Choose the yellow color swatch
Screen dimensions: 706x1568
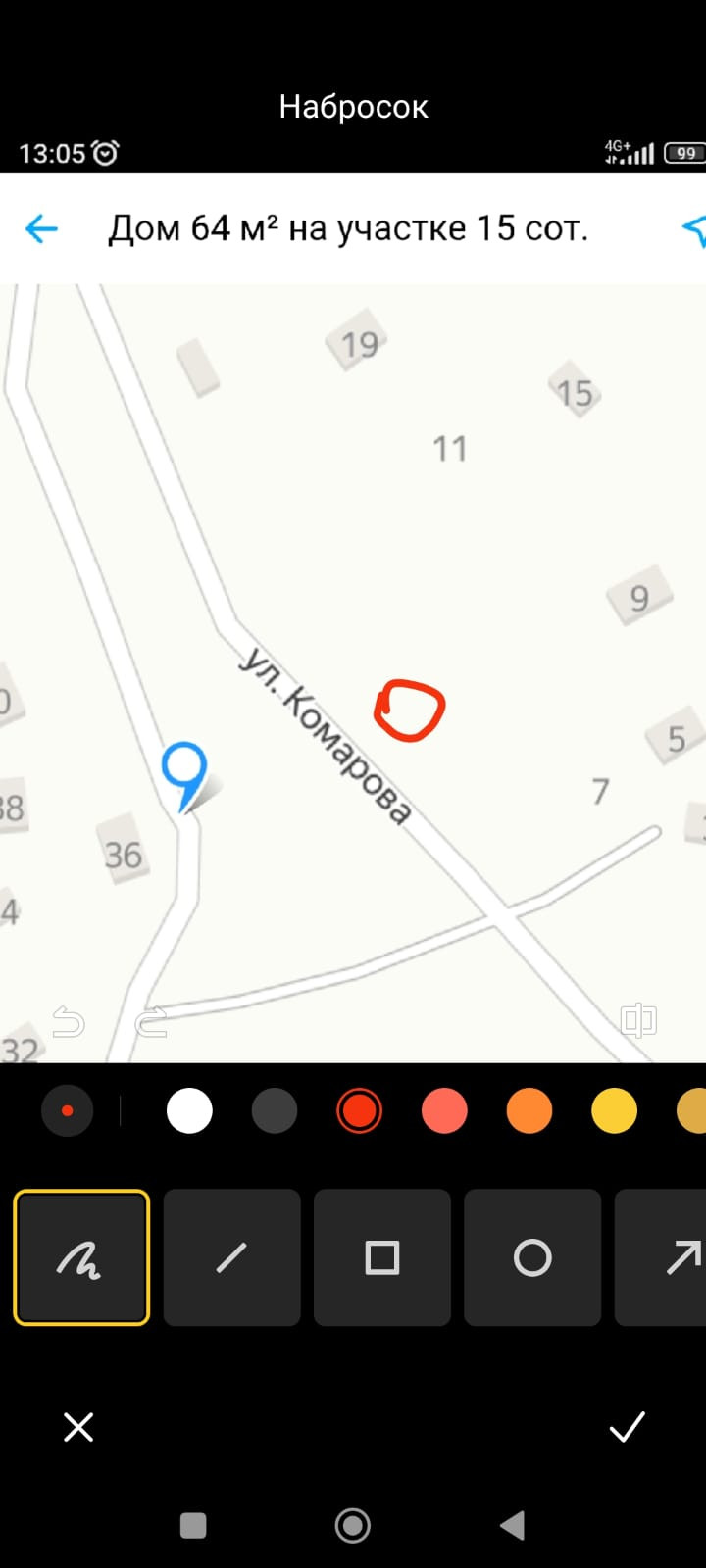(x=614, y=1111)
